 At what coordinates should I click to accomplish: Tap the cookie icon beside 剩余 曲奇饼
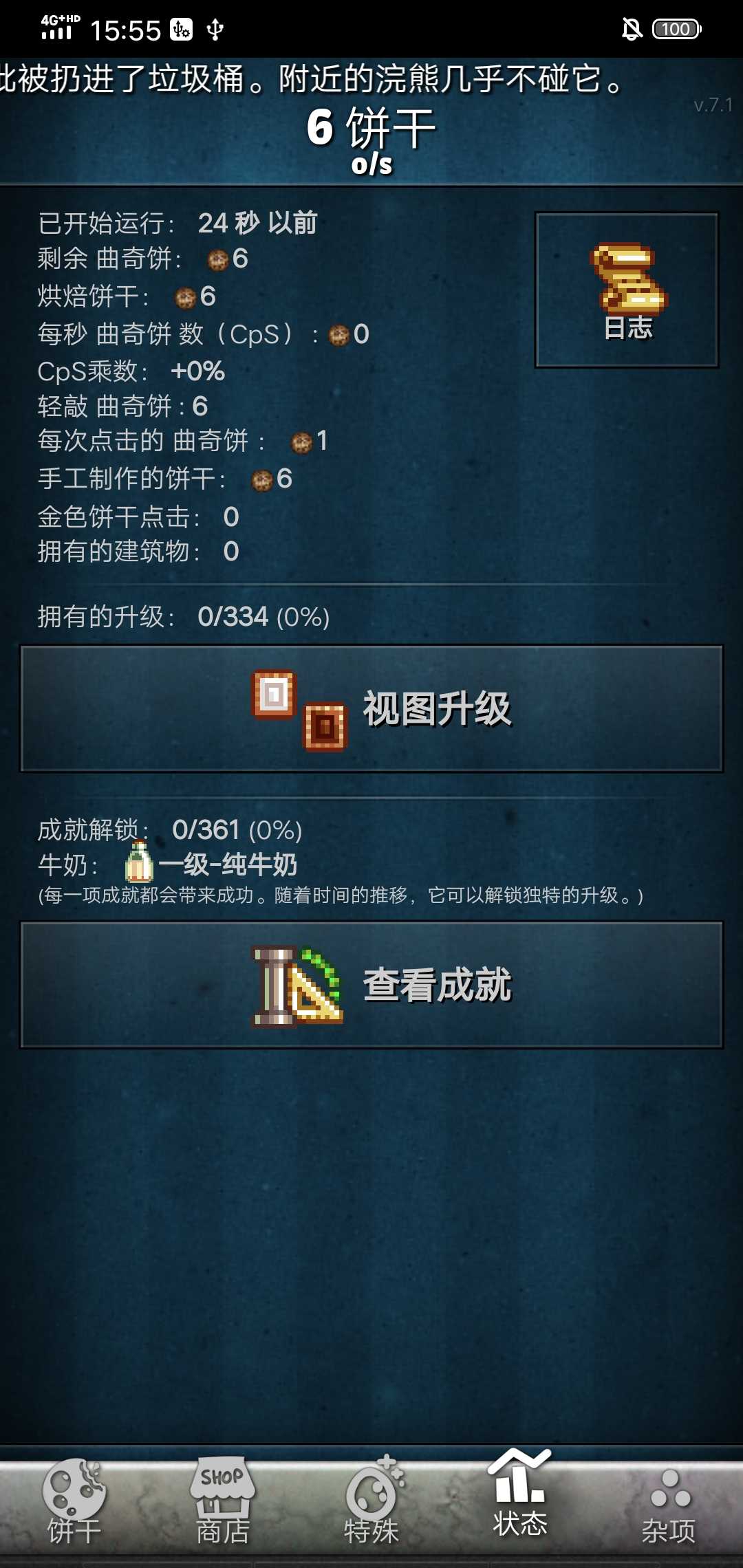point(214,259)
